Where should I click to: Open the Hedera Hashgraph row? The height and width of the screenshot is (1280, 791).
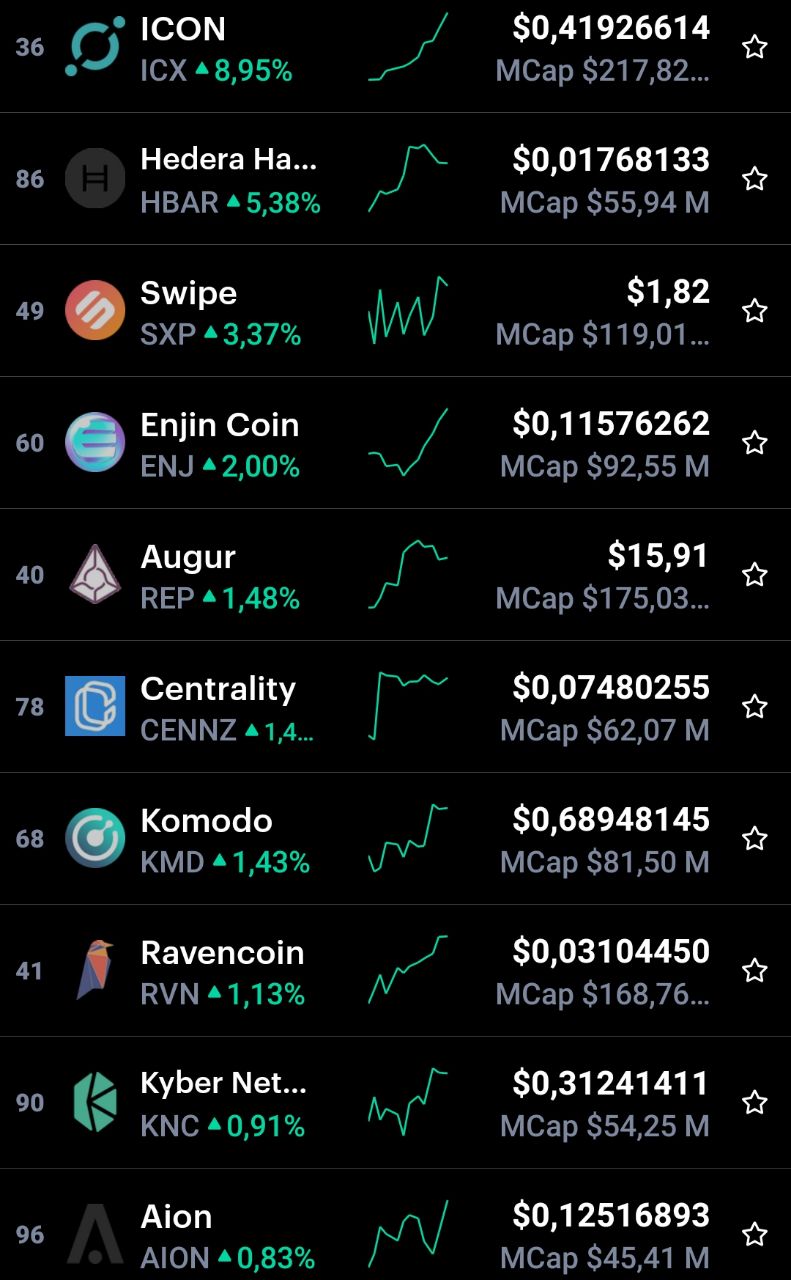[x=395, y=179]
